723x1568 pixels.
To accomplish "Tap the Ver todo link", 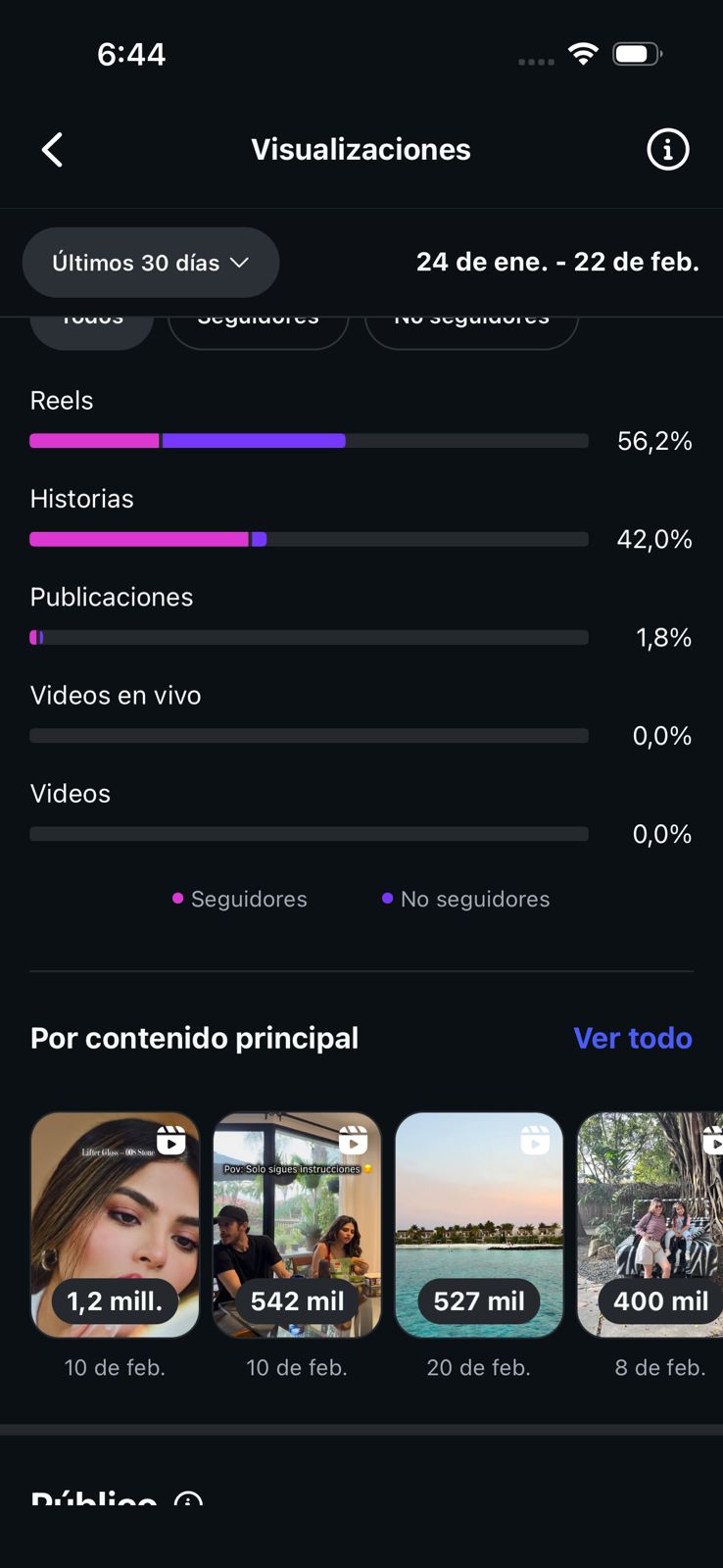I will [x=632, y=1038].
